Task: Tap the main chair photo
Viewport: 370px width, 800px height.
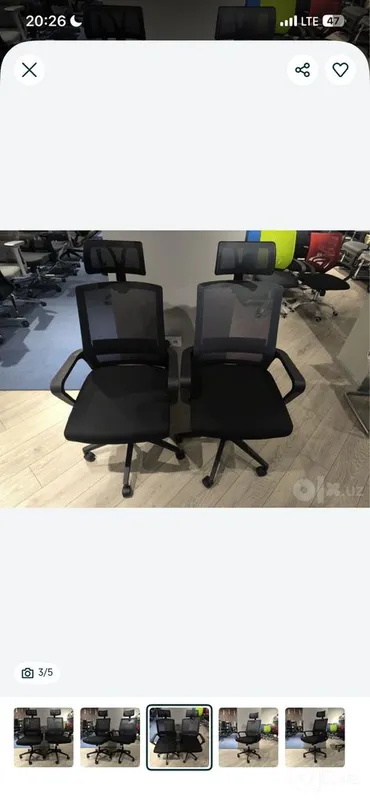Action: 185,369
